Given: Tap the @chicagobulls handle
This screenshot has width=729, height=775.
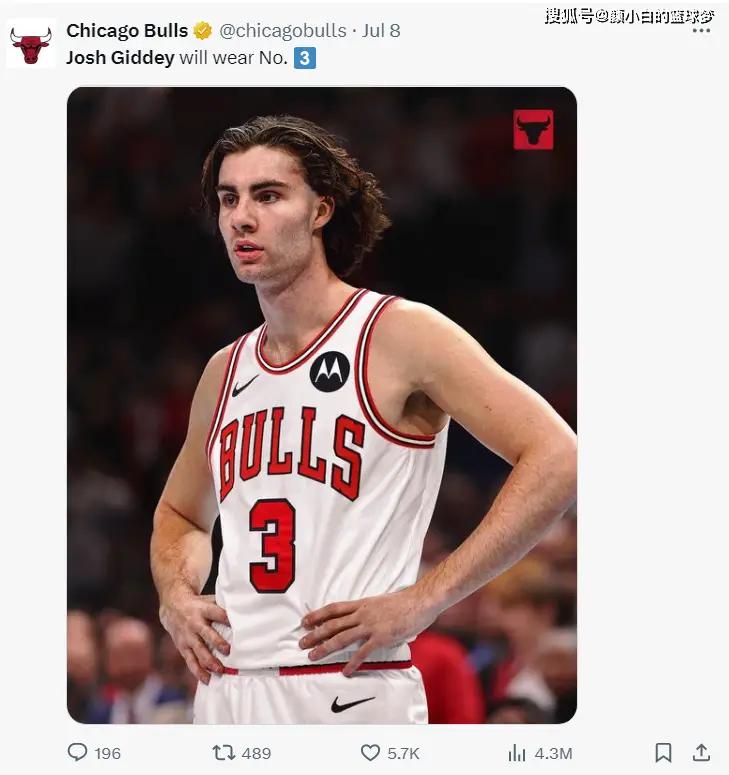Looking at the screenshot, I should [x=283, y=31].
